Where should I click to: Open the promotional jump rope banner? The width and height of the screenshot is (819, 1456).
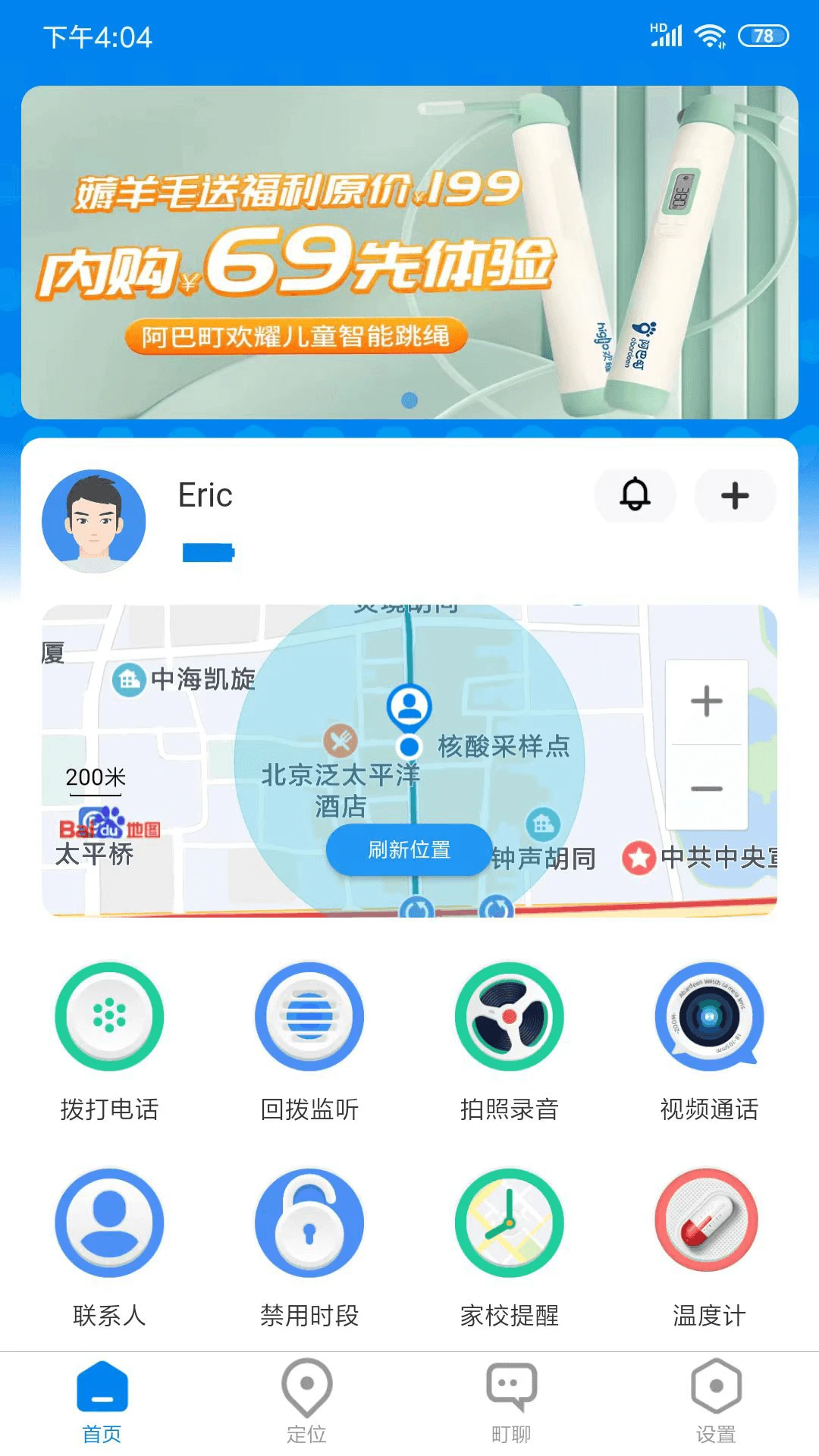point(409,250)
